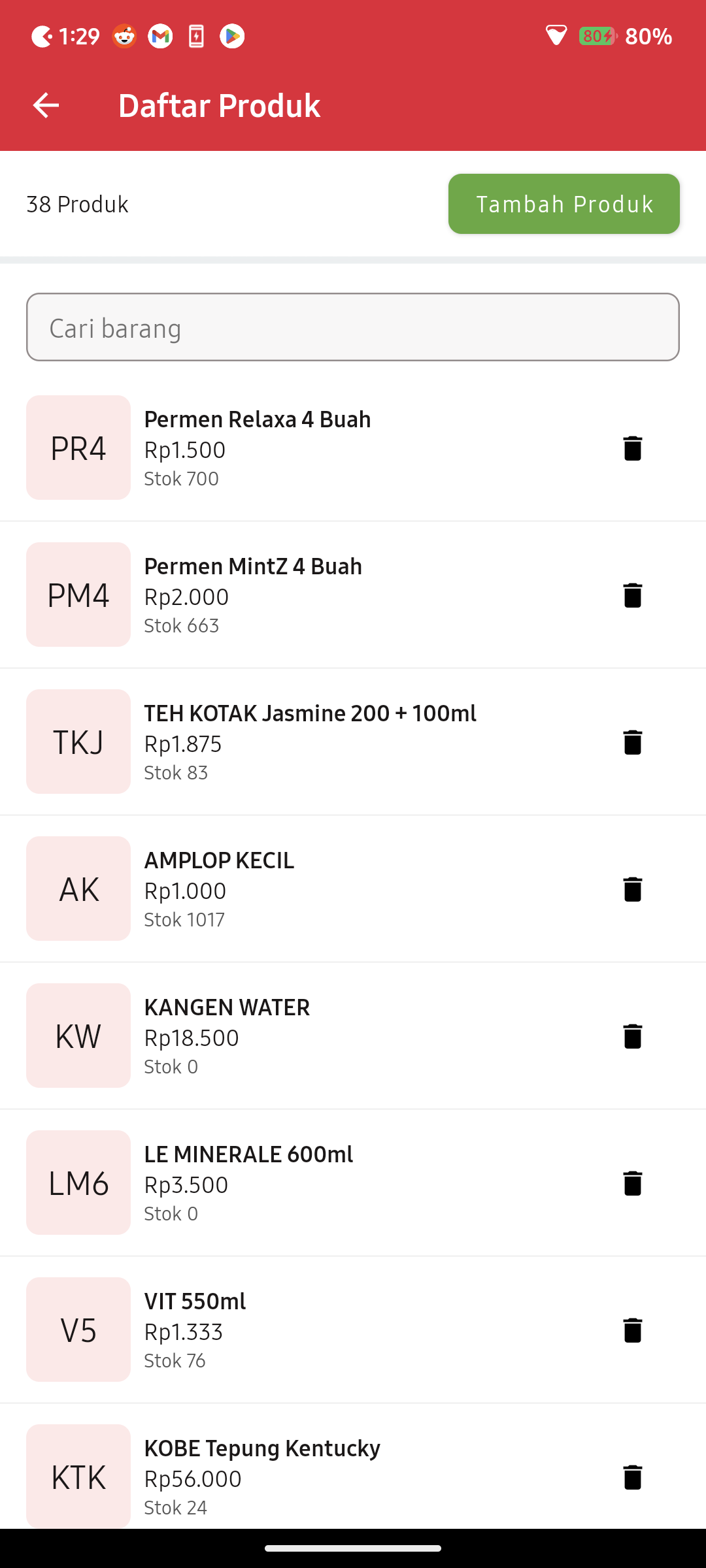
Task: Open the Google Play Store from status bar
Action: click(232, 36)
